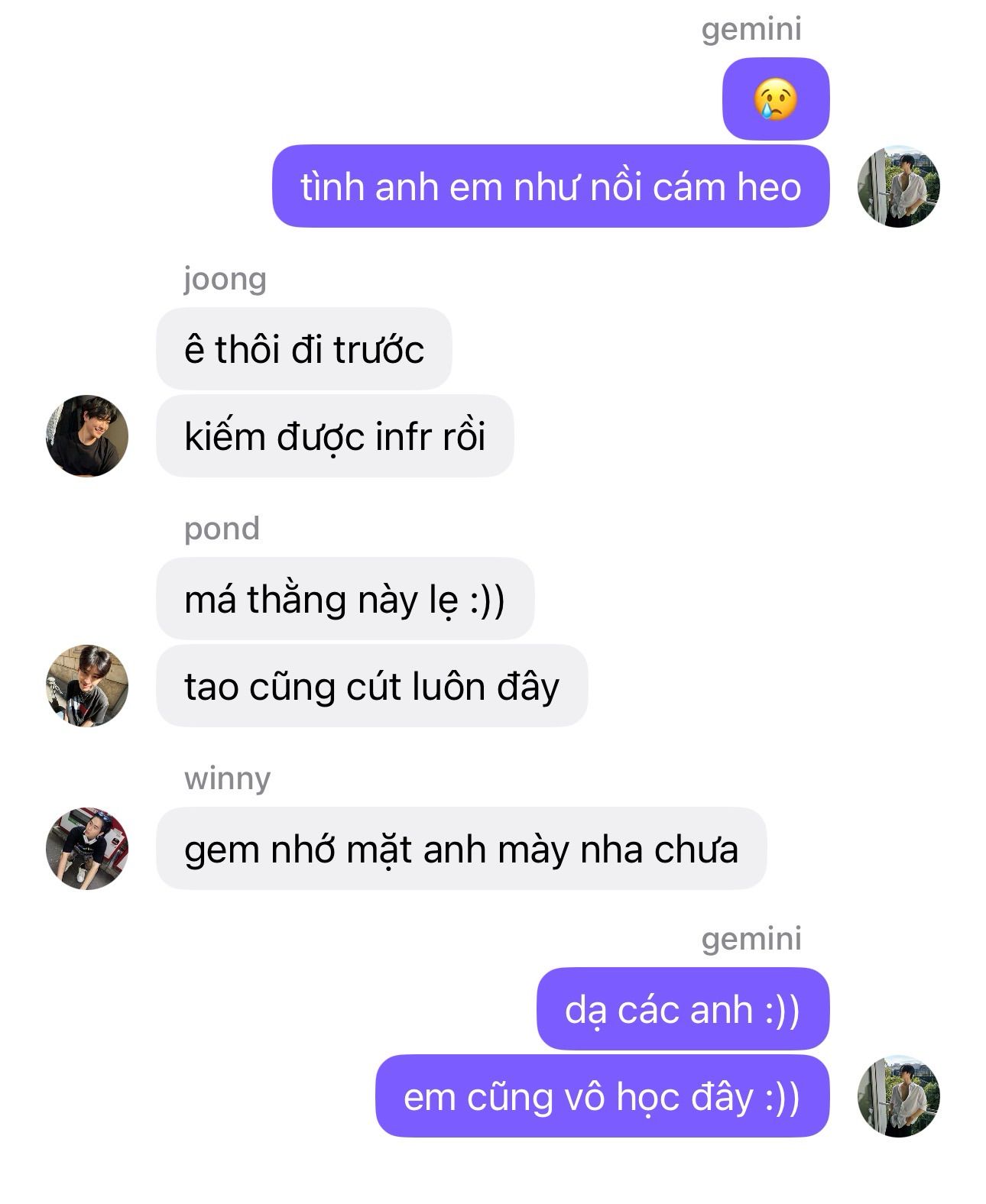Tap gemini's avatar beside 'tình anh em' message
986x1204 pixels.
(x=898, y=186)
